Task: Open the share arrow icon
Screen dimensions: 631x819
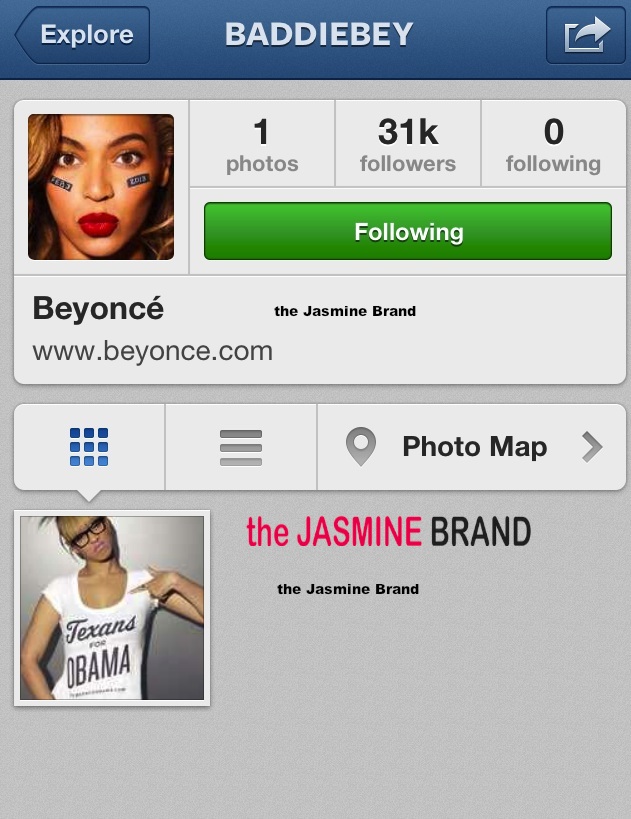Action: tap(585, 35)
